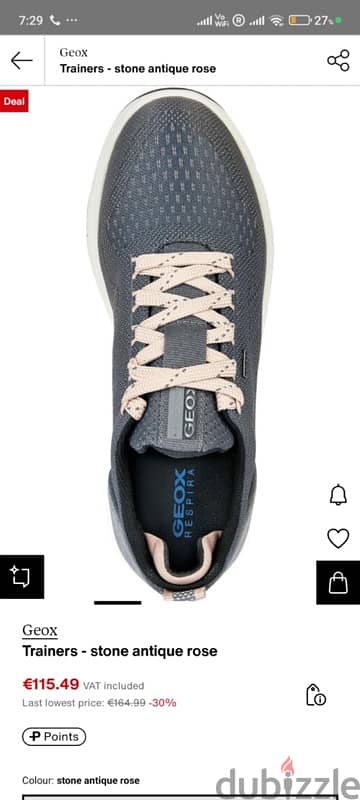
Task: Go back using the back arrow
Action: click(21, 61)
